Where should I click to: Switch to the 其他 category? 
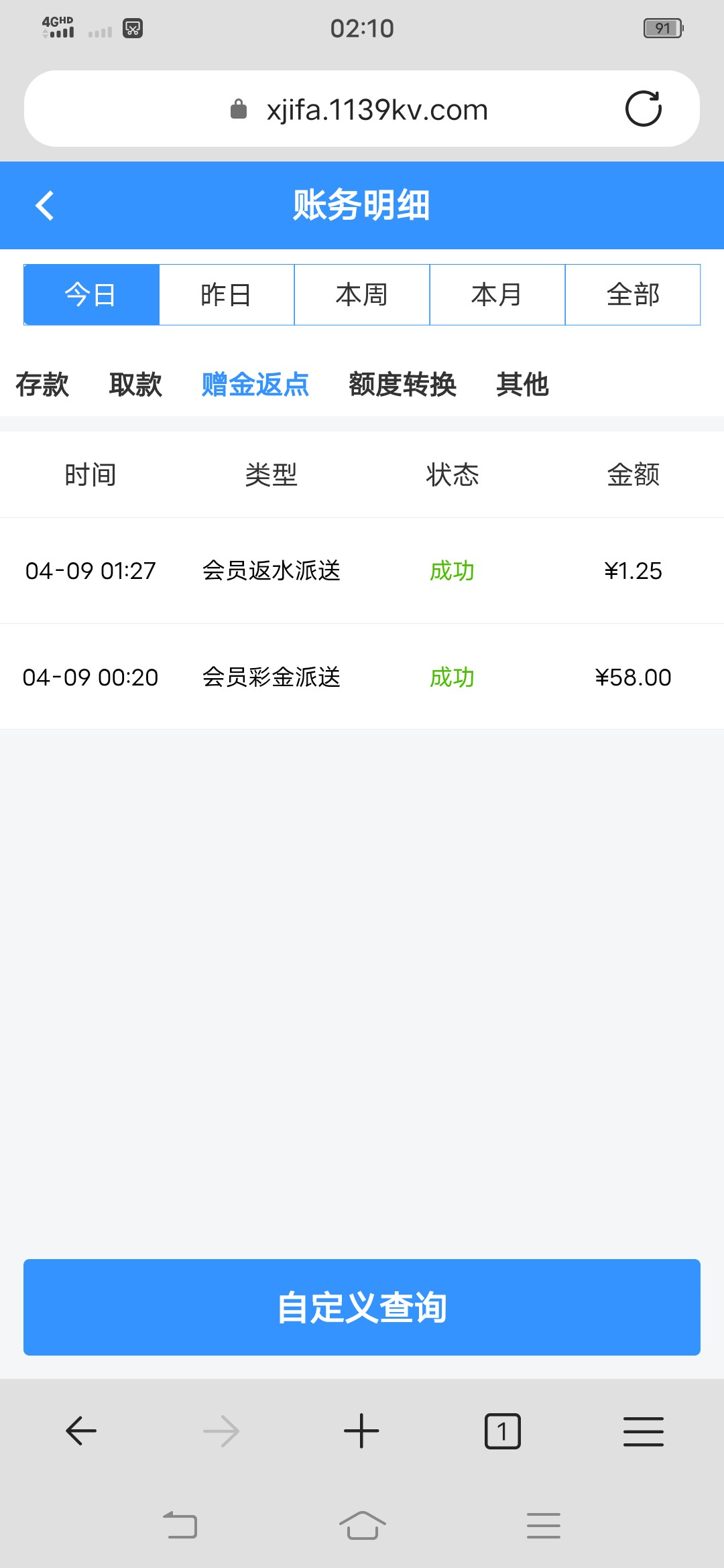pyautogui.click(x=522, y=385)
